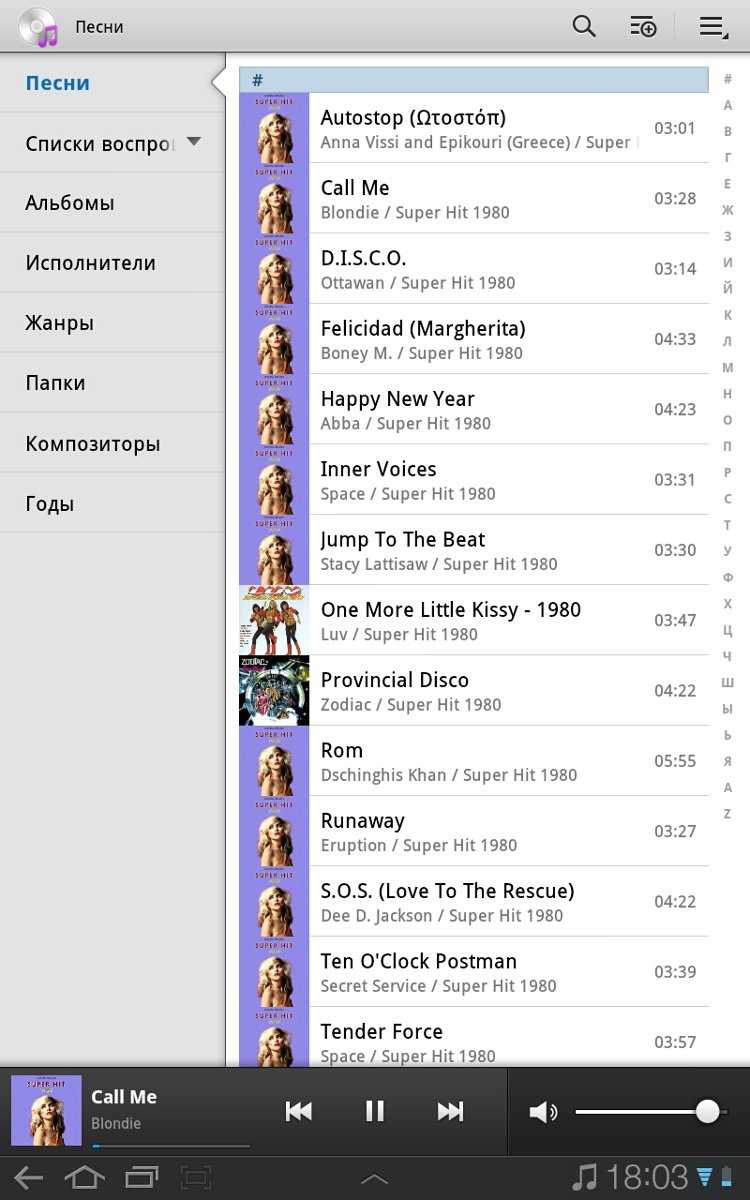Switch to Исполнители section

90,263
